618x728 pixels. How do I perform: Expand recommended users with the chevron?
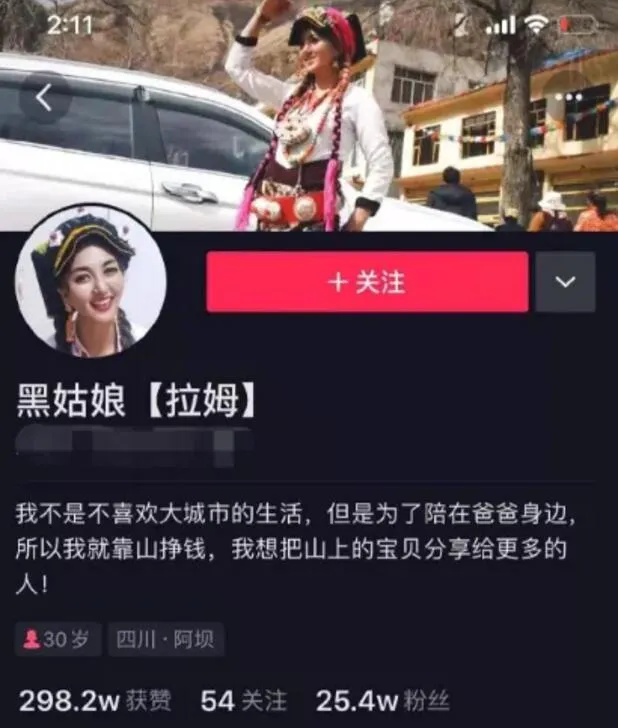565,282
